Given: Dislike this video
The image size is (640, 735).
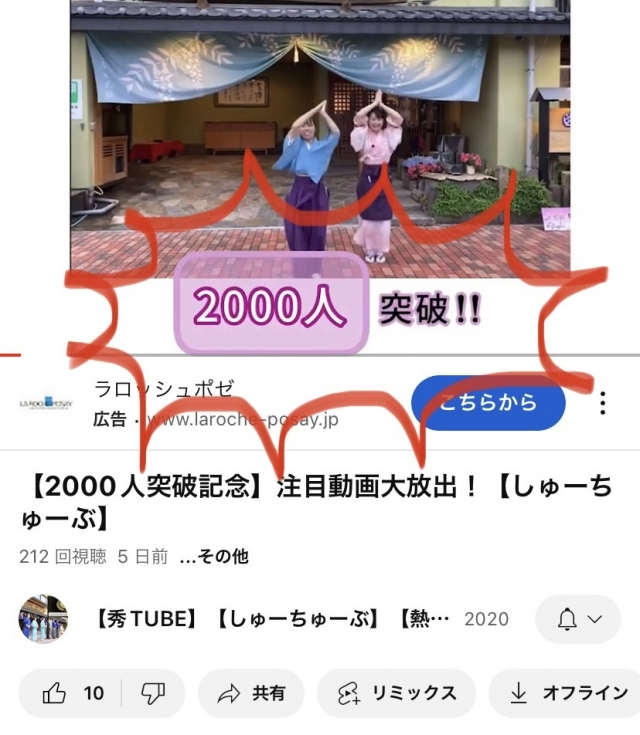Looking at the screenshot, I should click(x=152, y=693).
